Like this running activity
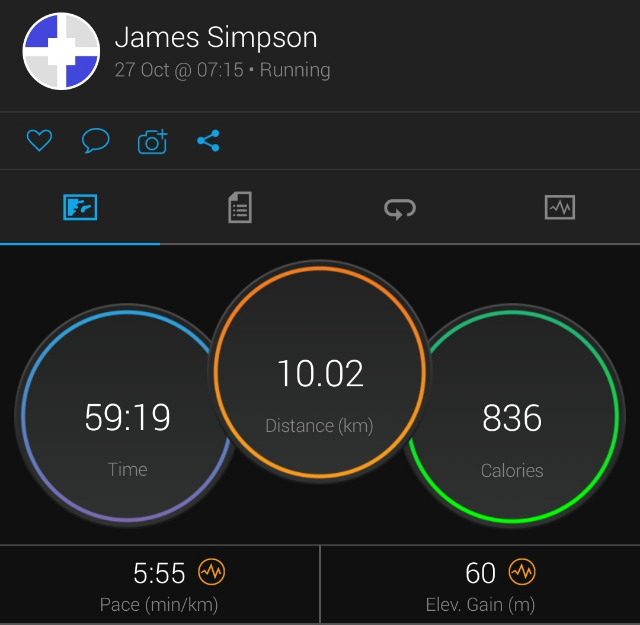640x625 pixels. coord(39,142)
